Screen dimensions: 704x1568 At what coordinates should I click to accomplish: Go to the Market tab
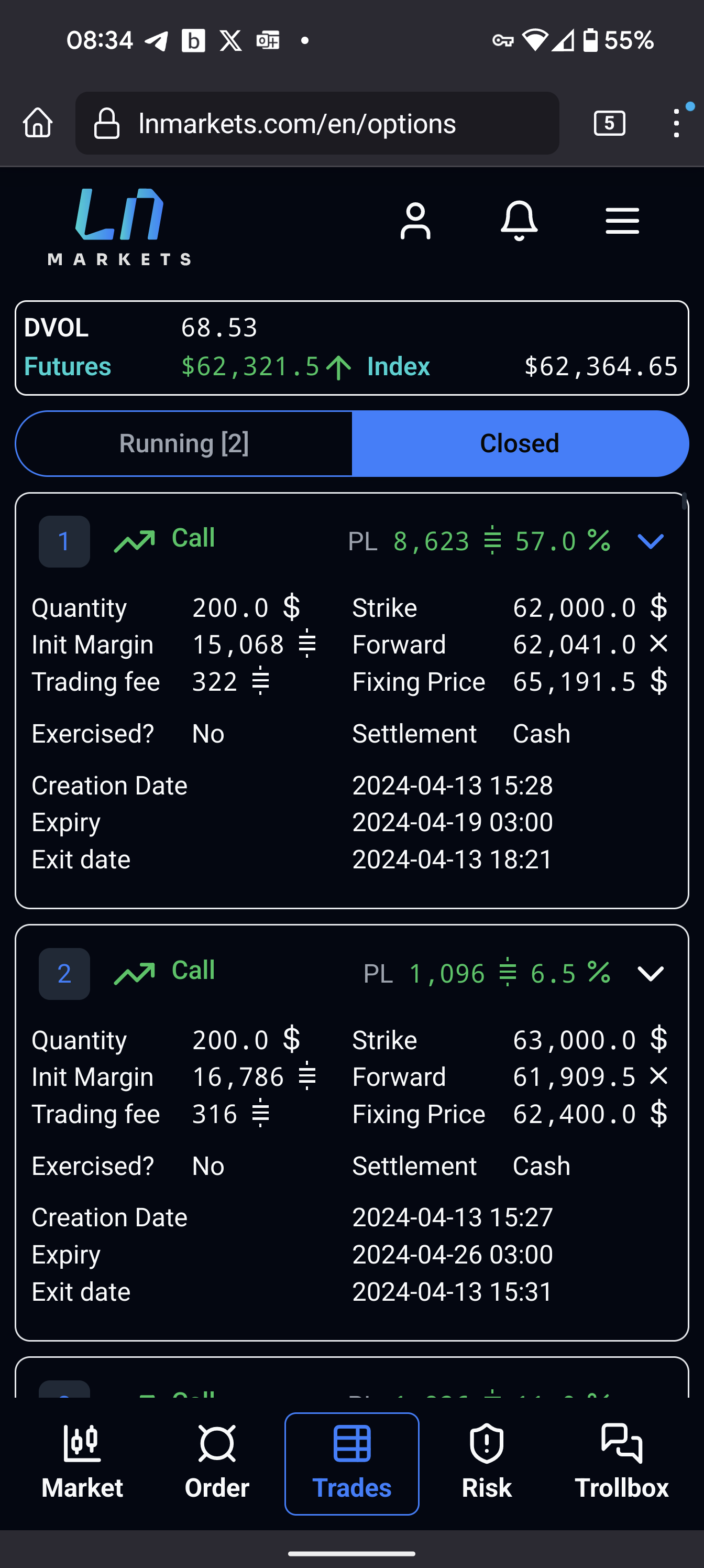(x=82, y=1463)
